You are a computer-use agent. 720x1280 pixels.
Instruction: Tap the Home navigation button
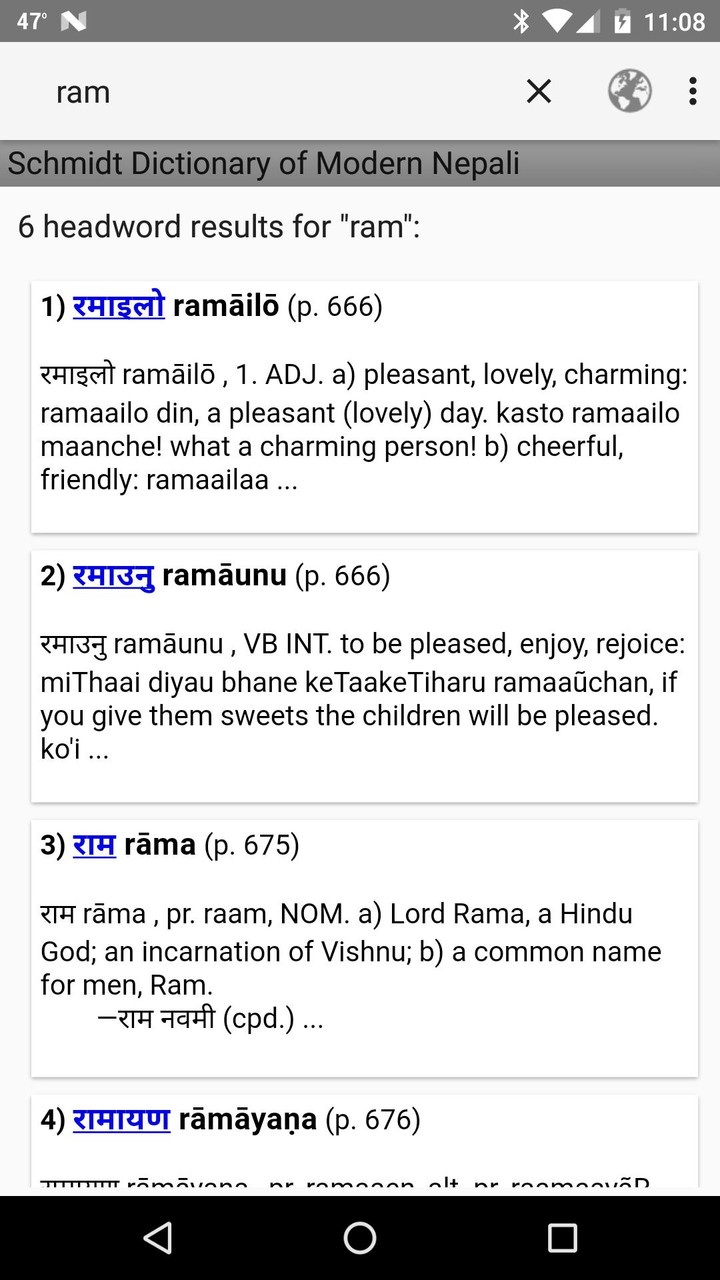360,1238
